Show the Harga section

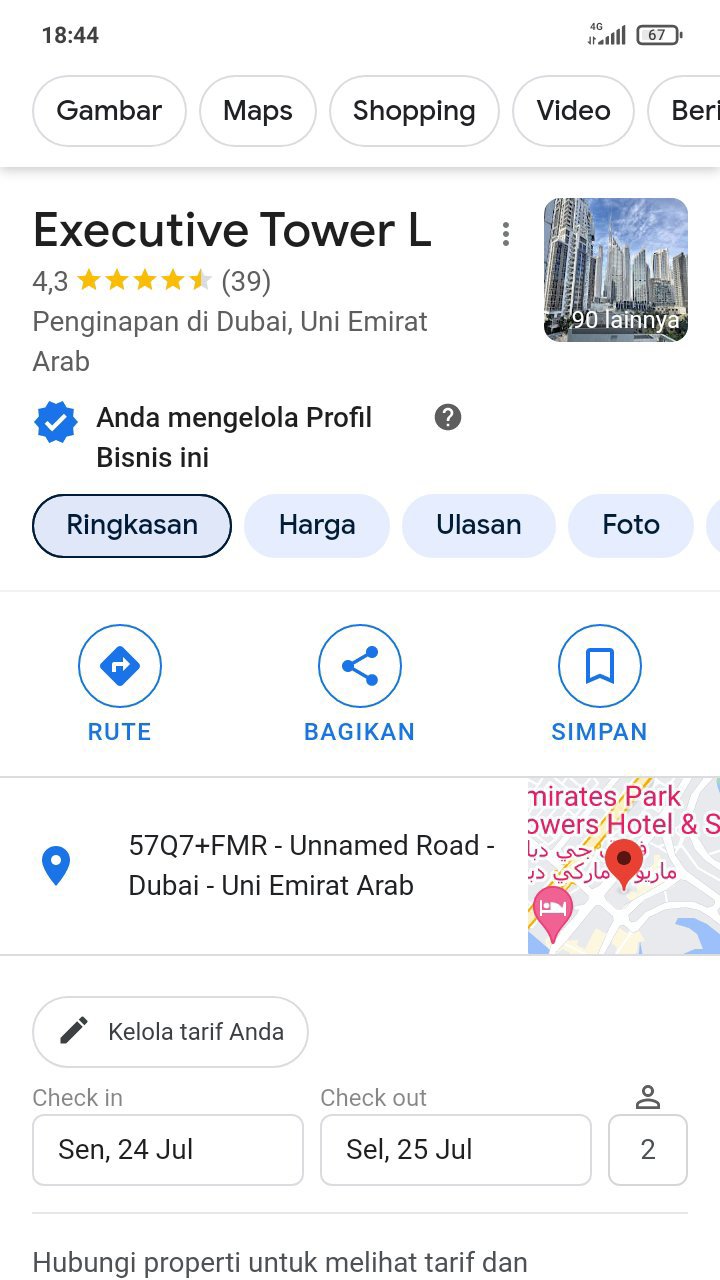coord(317,525)
